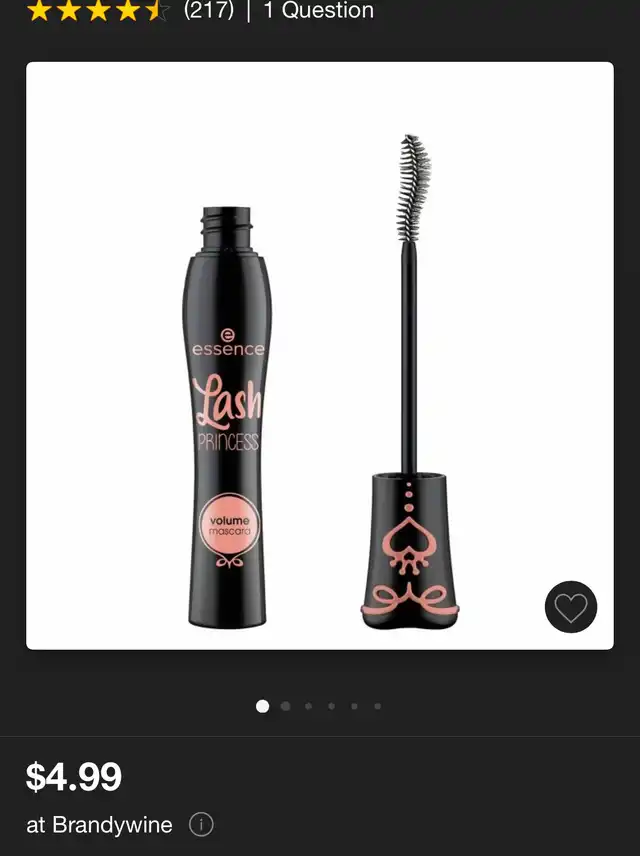This screenshot has width=640, height=856.
Task: Show store info next to Brandywine
Action: pyautogui.click(x=201, y=825)
